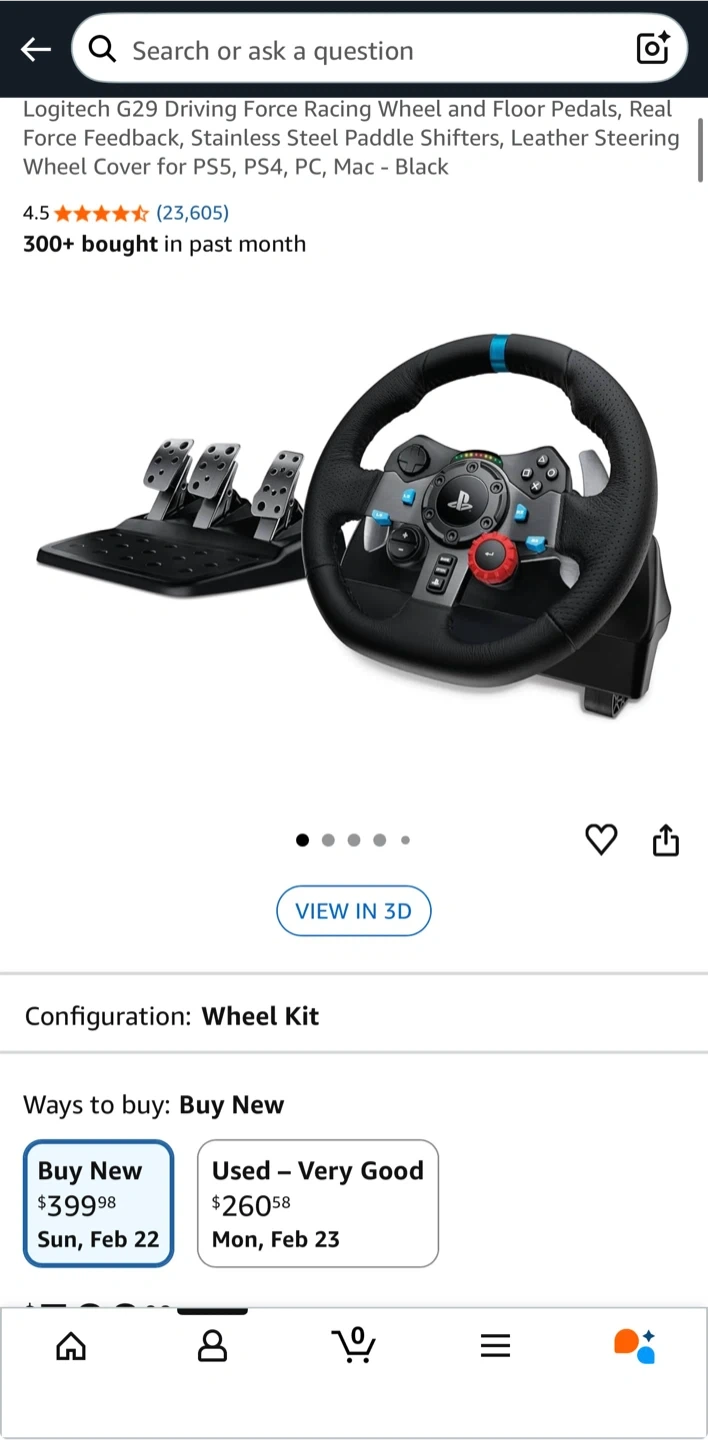Share this product listing

point(666,841)
